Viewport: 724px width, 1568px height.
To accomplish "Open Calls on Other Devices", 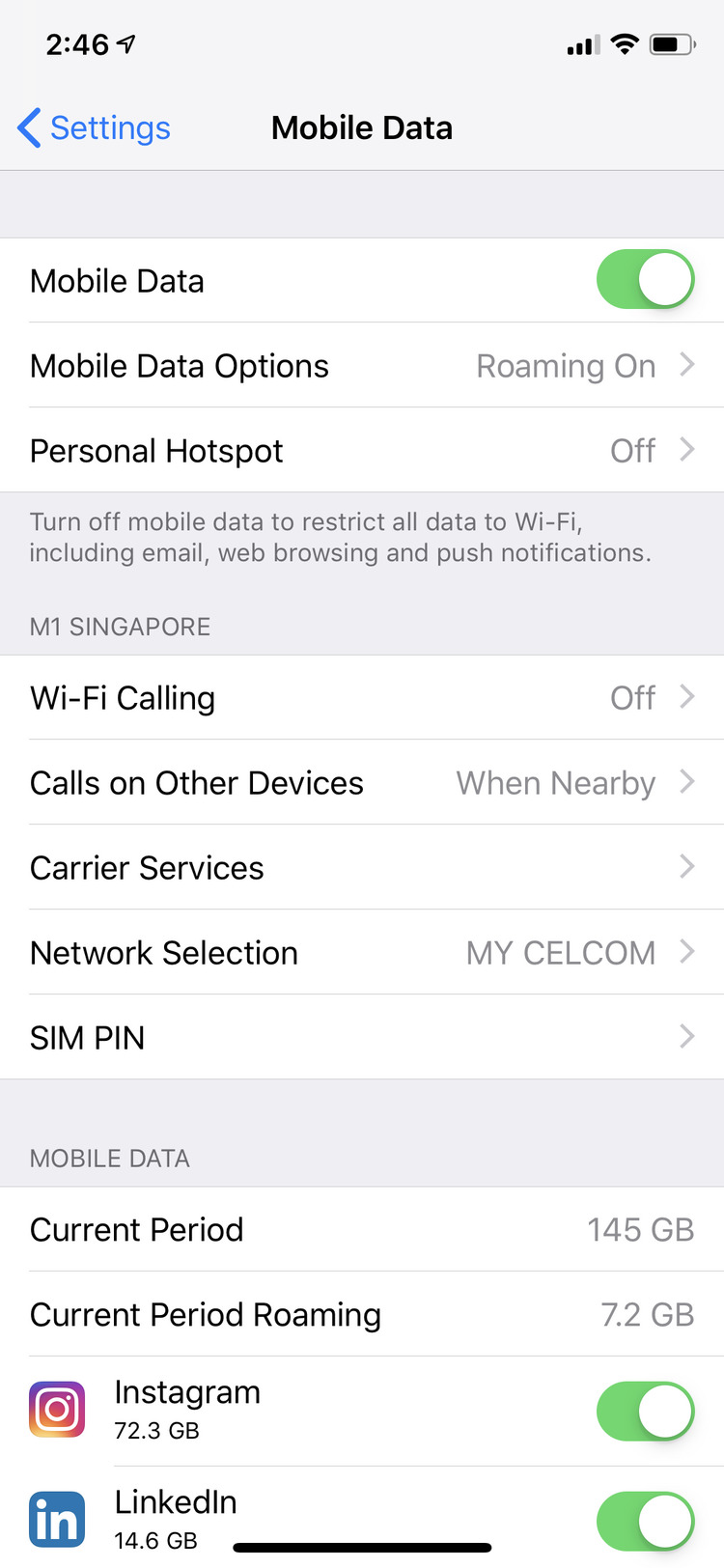I will [x=362, y=783].
